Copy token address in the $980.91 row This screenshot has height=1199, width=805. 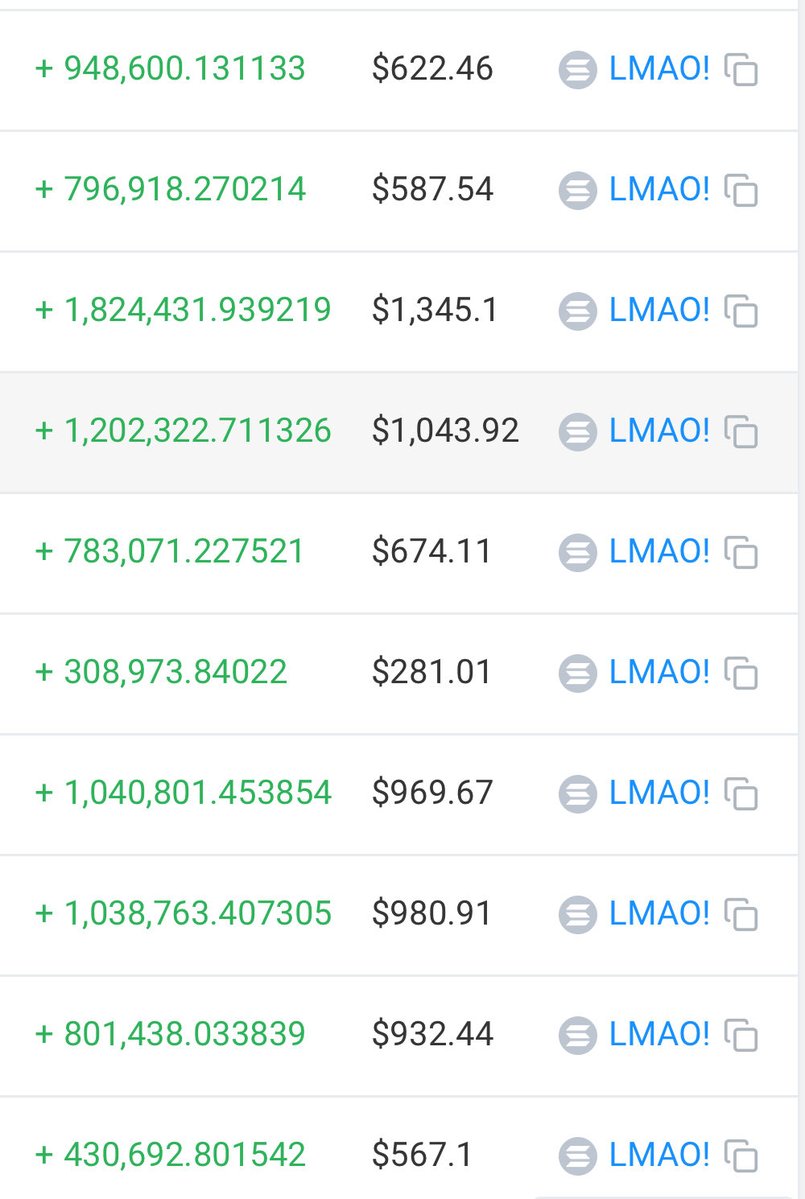[x=741, y=915]
